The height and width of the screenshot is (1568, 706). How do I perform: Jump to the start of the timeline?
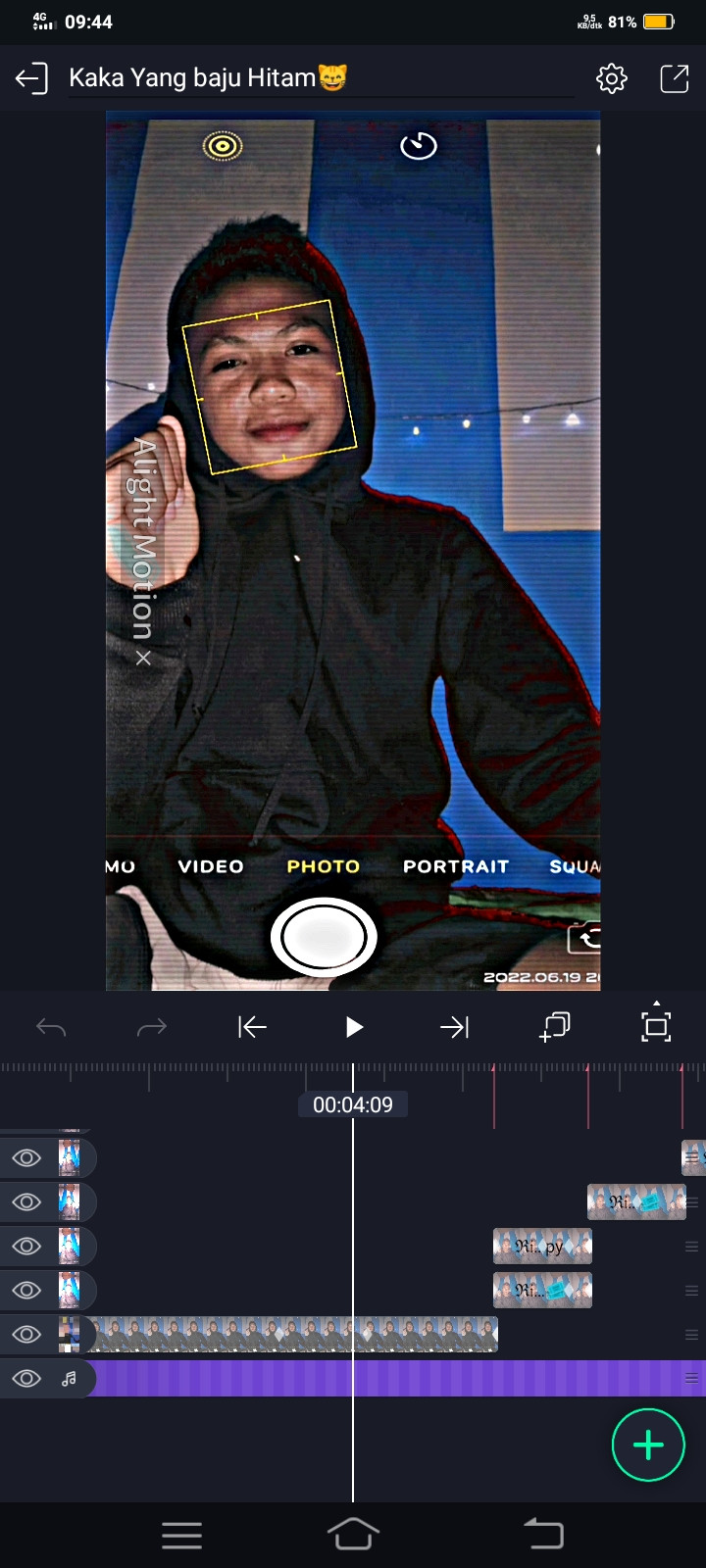click(x=253, y=1027)
